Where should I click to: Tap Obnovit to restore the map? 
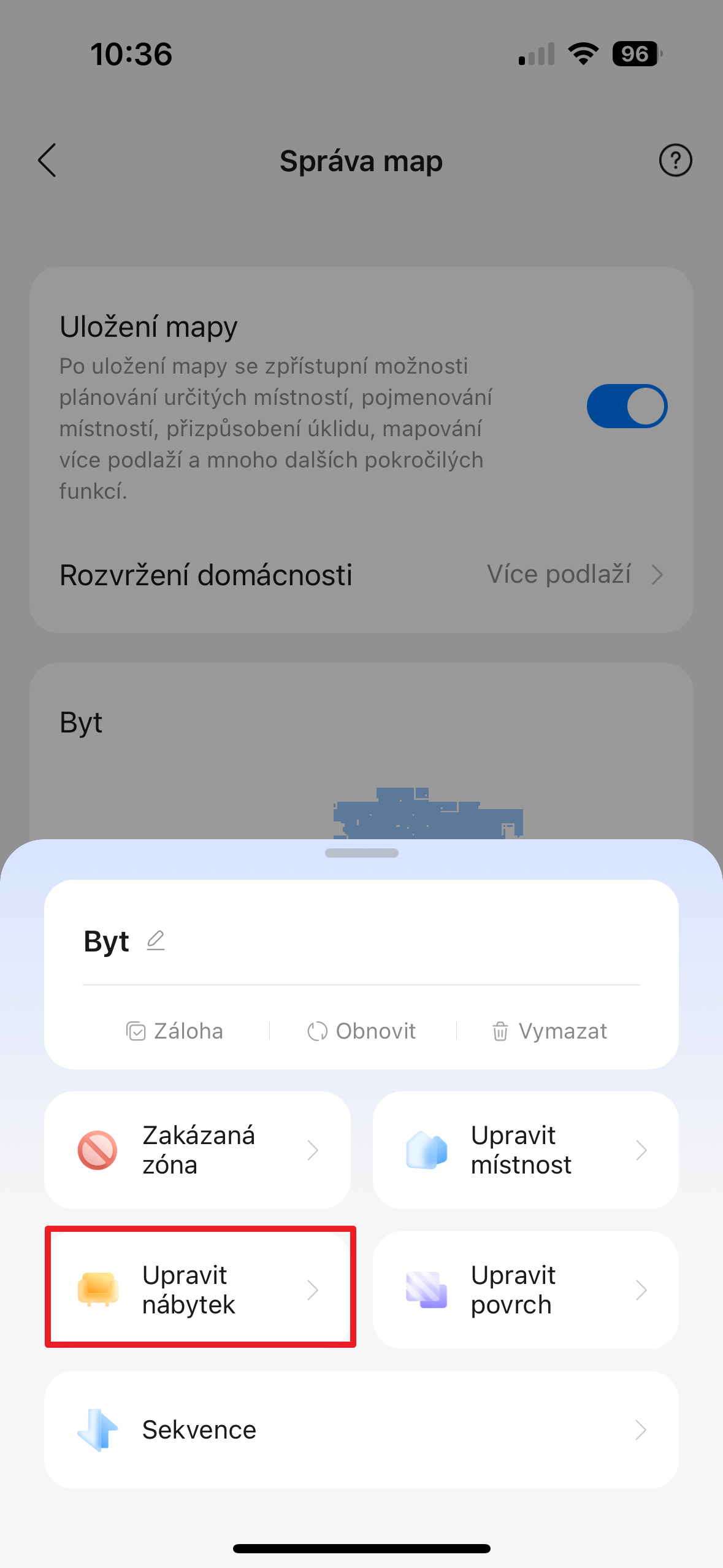(362, 1031)
